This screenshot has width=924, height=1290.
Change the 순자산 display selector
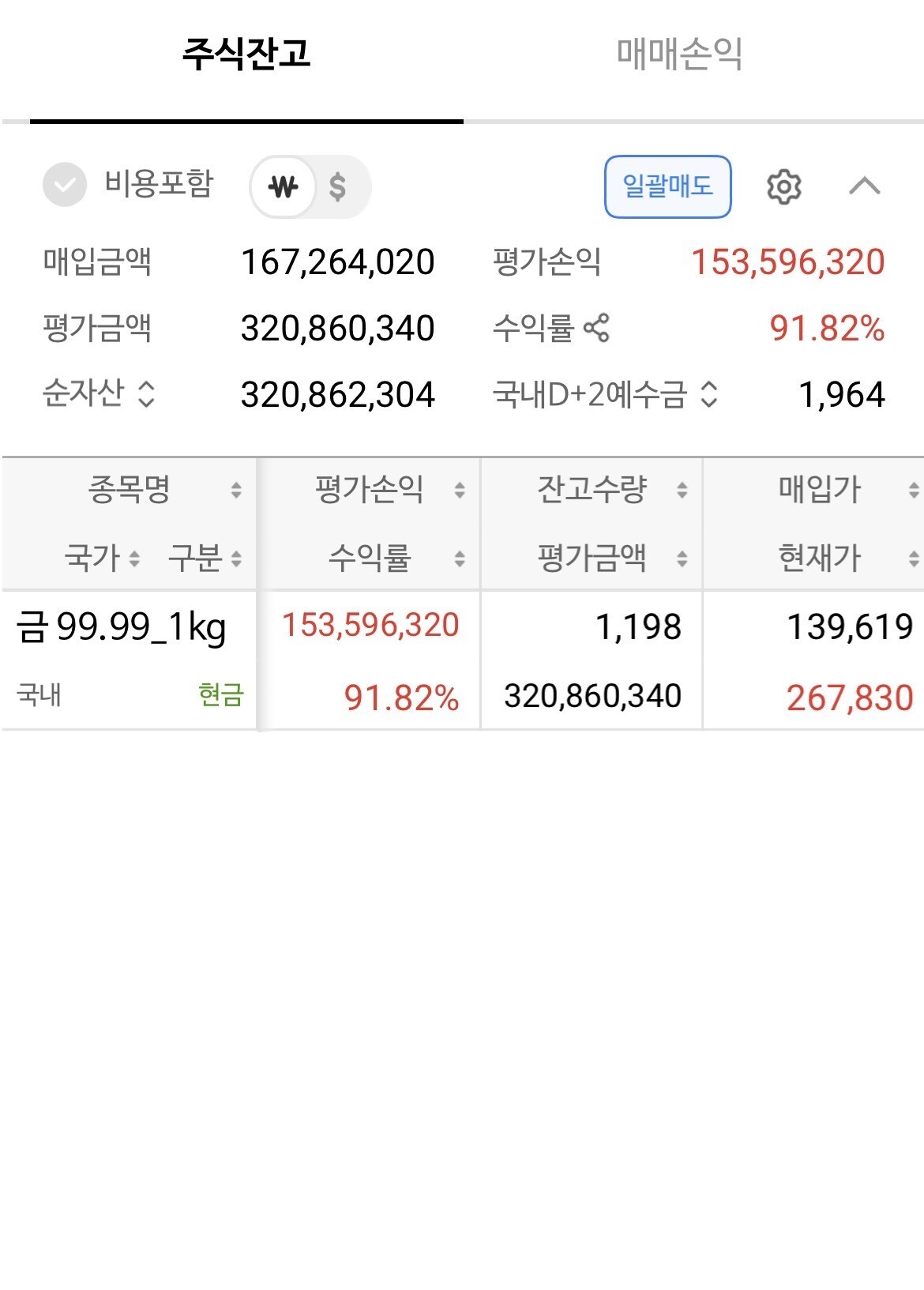tap(146, 393)
